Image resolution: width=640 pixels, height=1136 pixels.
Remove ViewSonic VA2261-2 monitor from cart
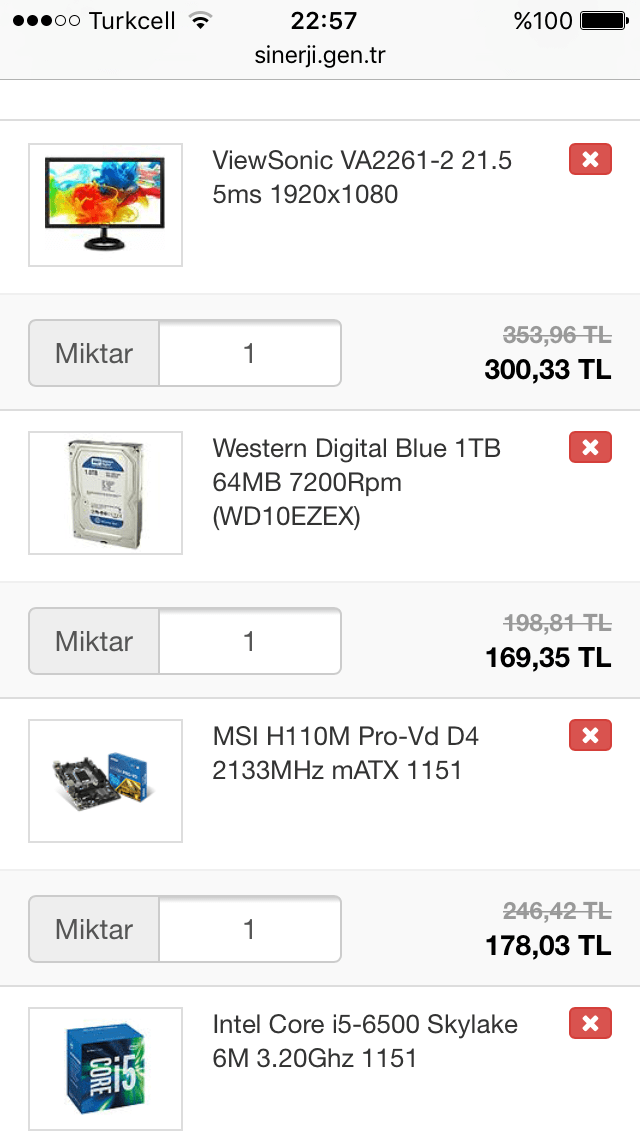coord(590,160)
